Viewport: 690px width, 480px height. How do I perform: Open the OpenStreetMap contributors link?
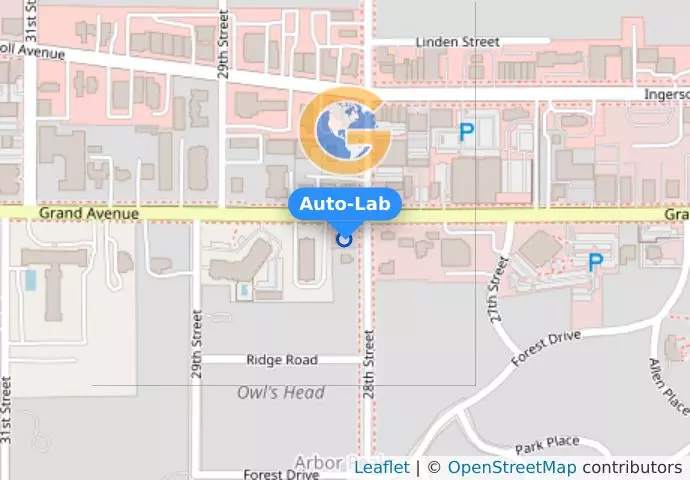(511, 467)
